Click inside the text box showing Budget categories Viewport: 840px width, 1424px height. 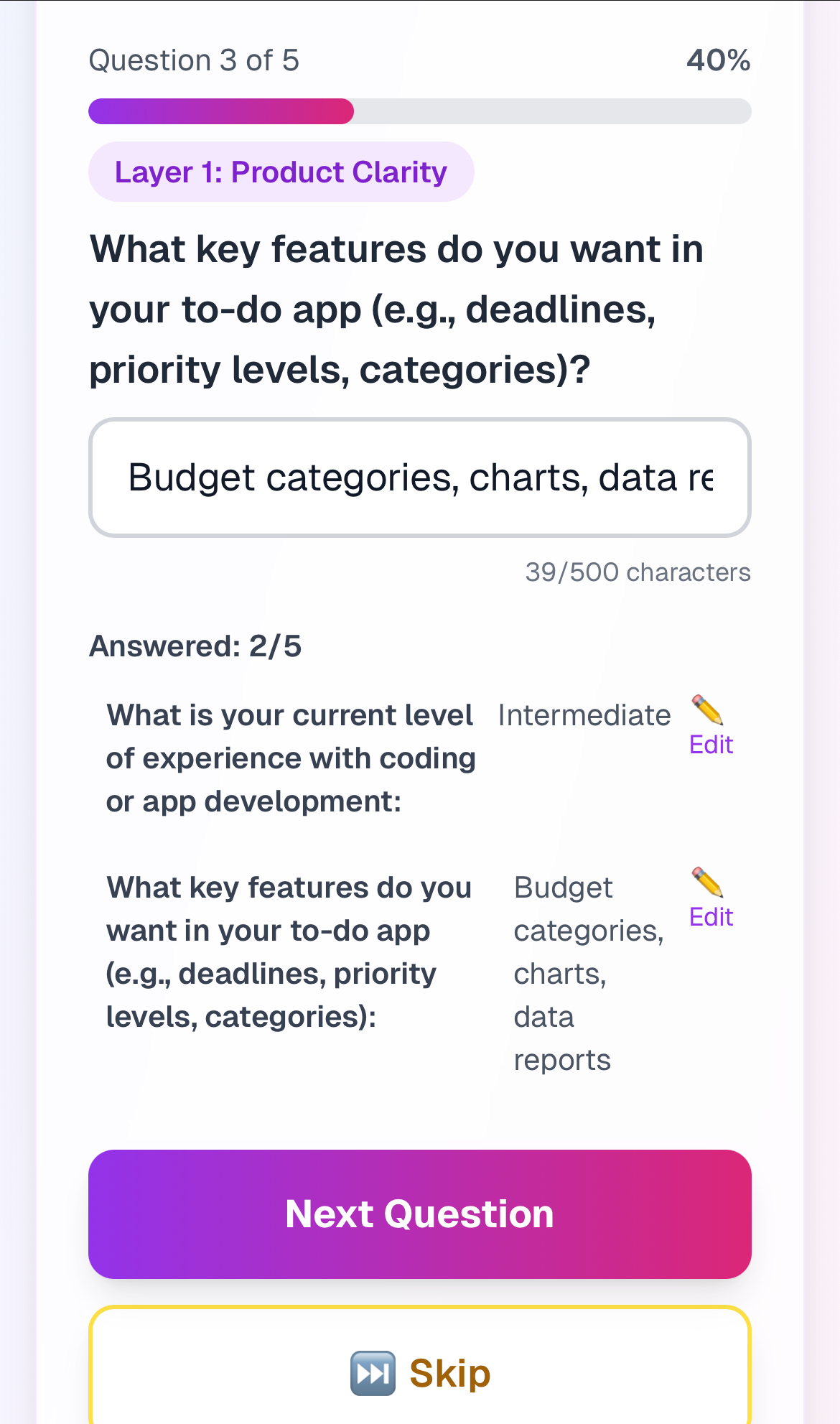click(420, 476)
